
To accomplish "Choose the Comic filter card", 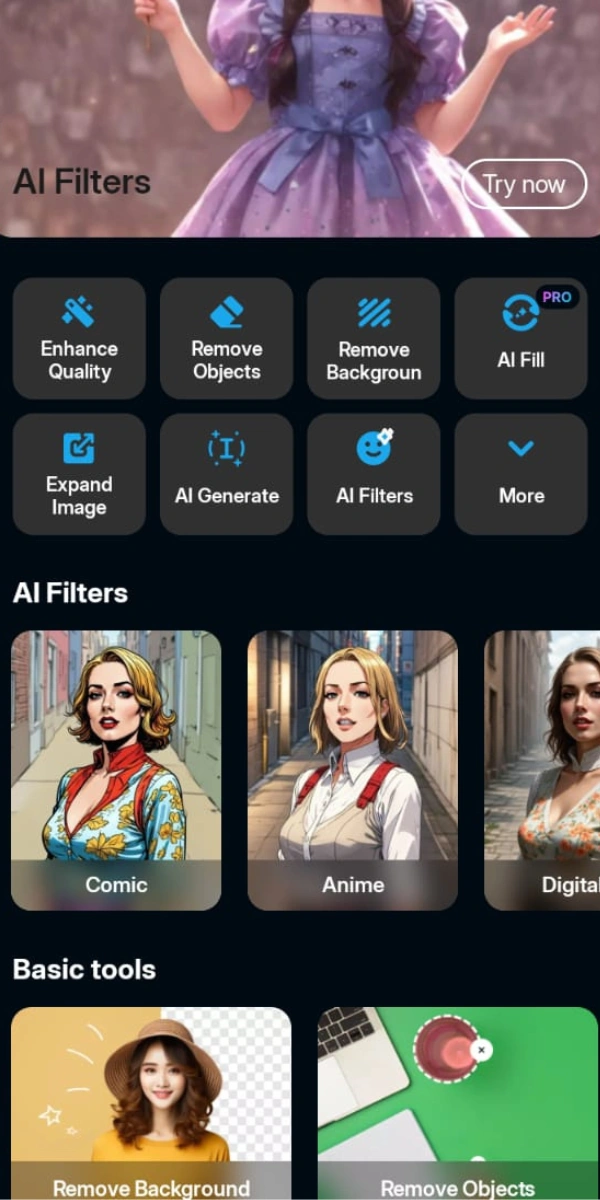I will 116,770.
